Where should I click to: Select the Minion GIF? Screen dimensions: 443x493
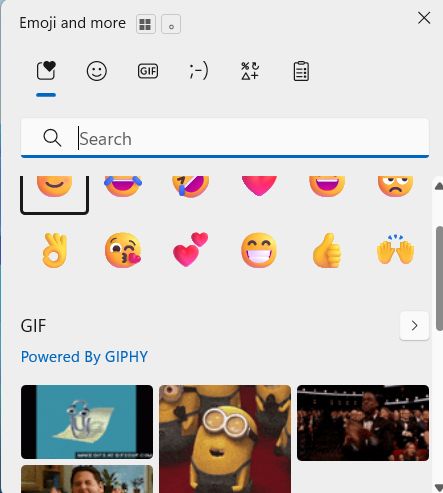(x=225, y=439)
